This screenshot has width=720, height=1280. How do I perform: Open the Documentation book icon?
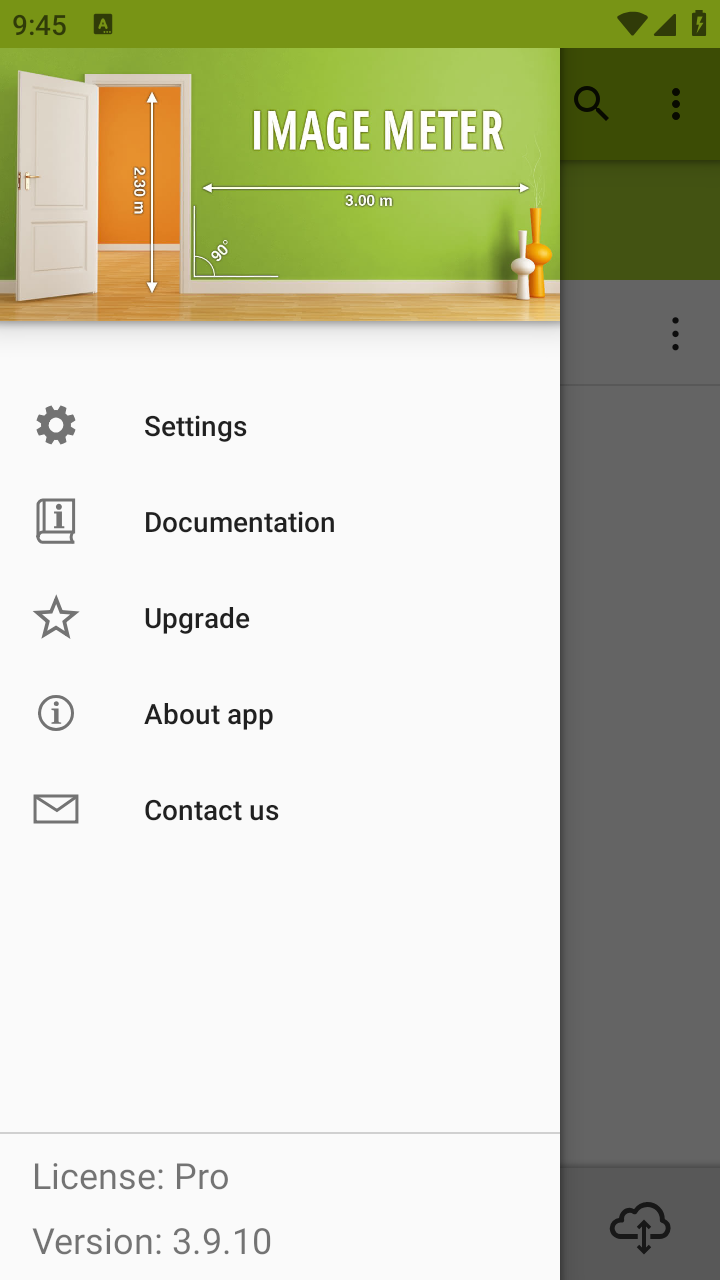tap(55, 521)
